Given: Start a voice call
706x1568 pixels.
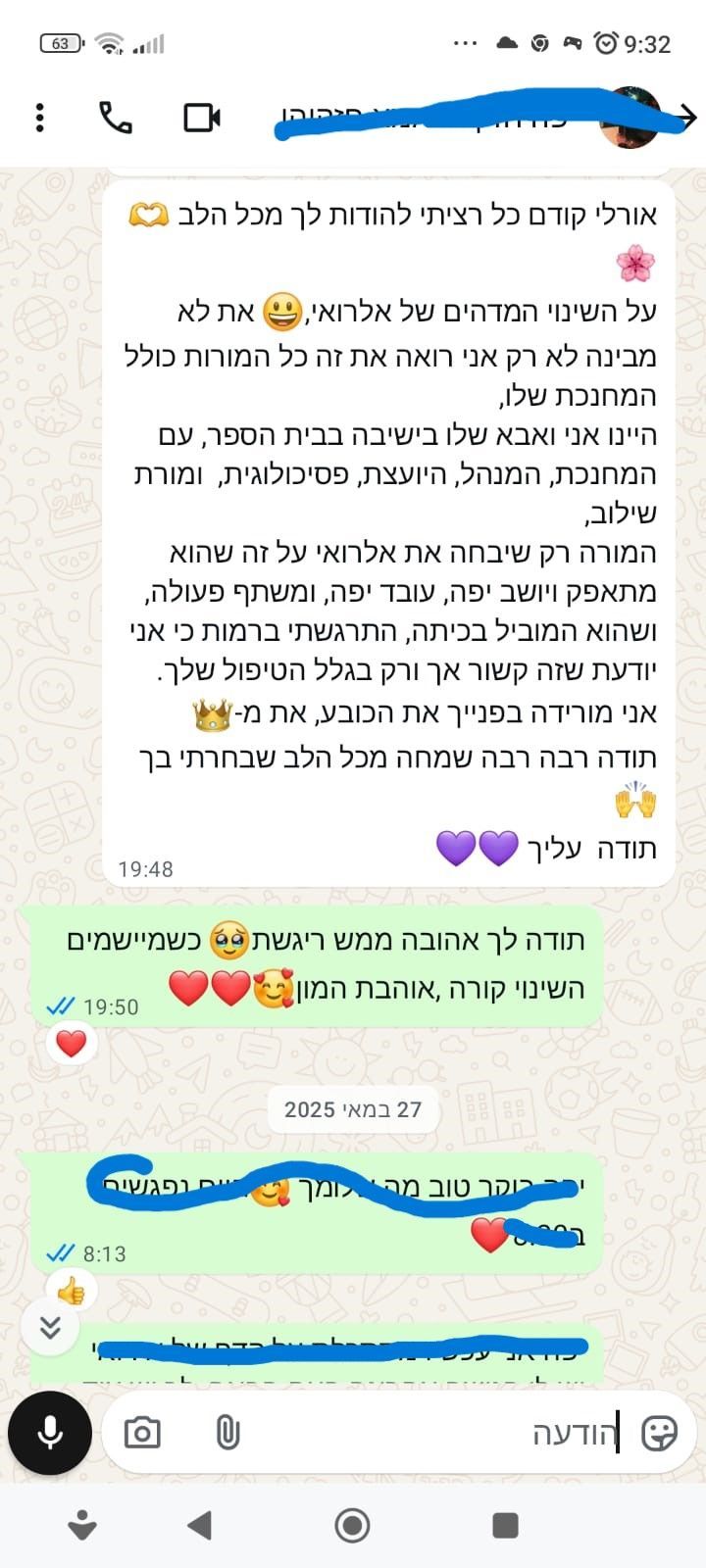Looking at the screenshot, I should pos(116,118).
